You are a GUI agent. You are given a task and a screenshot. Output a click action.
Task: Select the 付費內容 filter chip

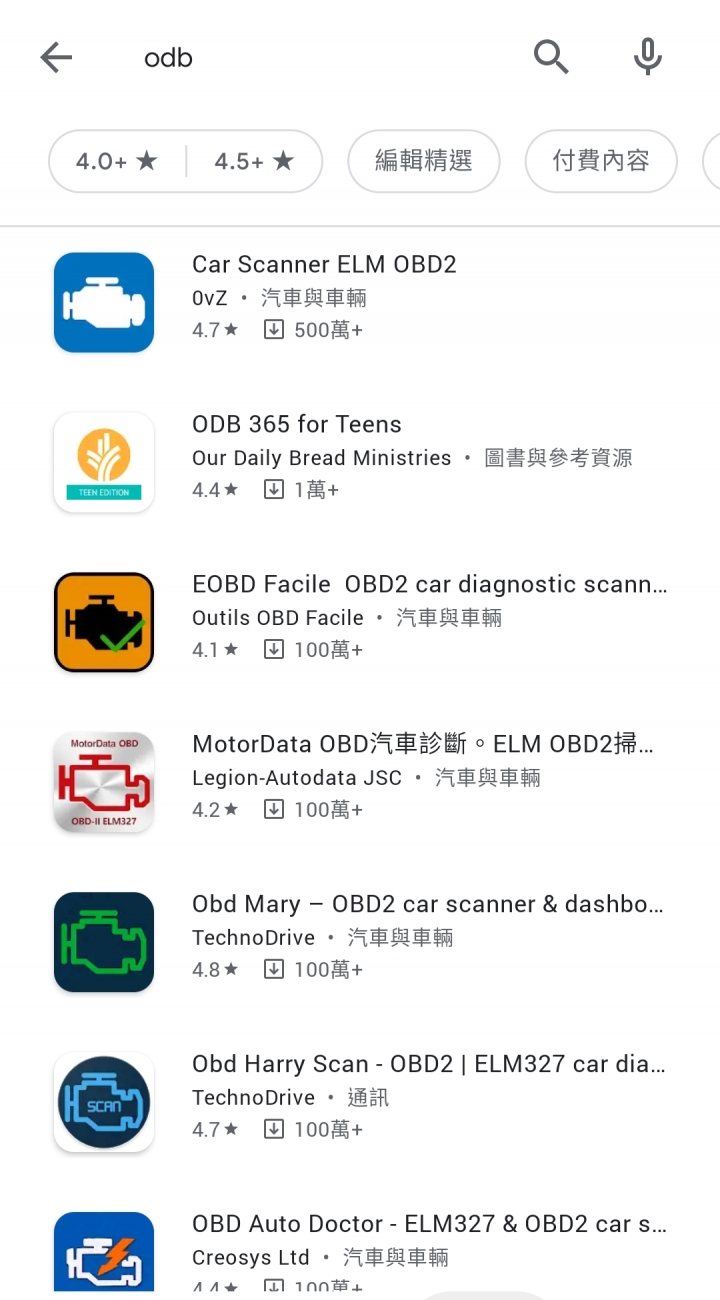(x=601, y=161)
